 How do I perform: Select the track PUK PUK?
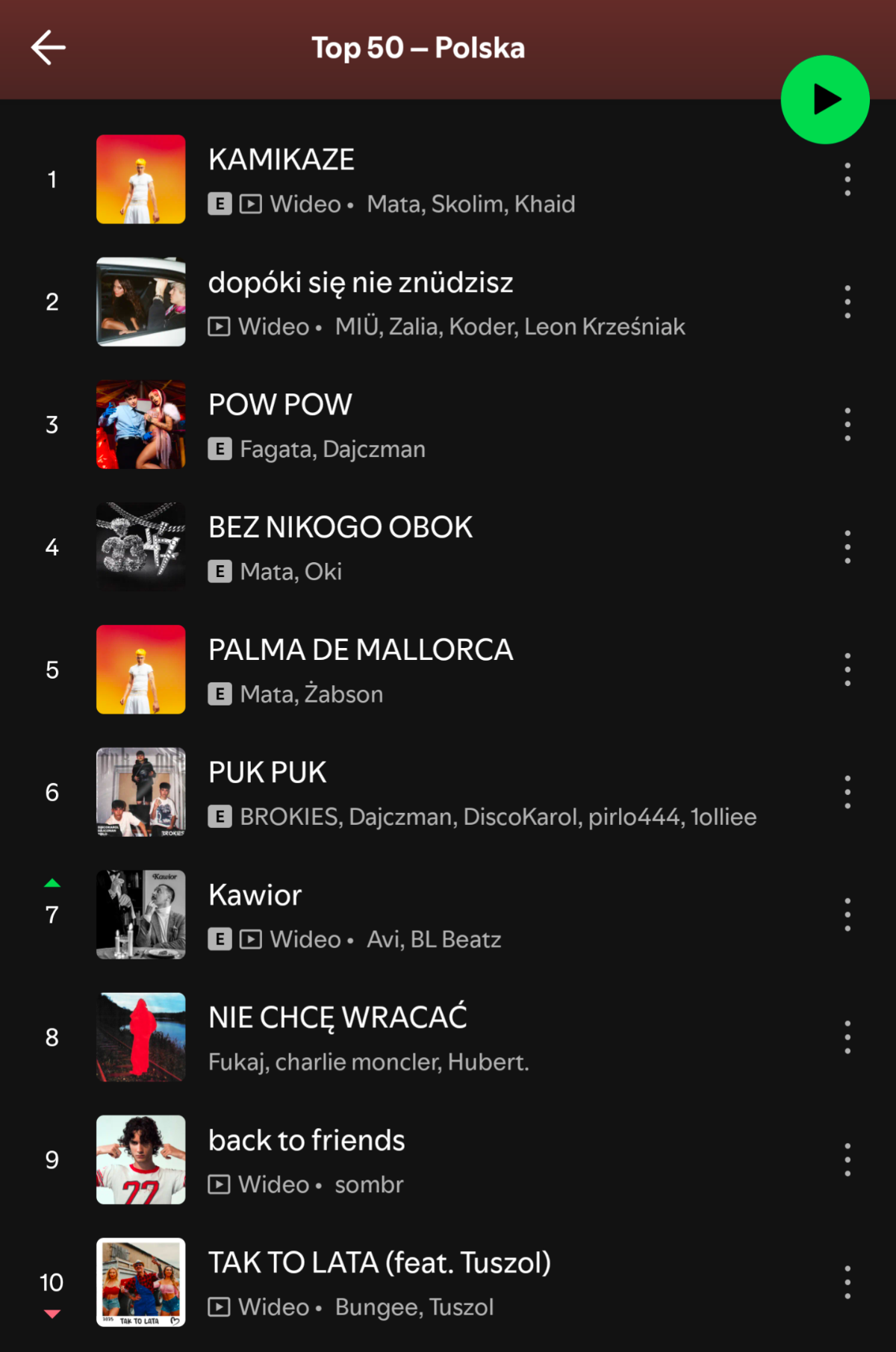(x=267, y=773)
